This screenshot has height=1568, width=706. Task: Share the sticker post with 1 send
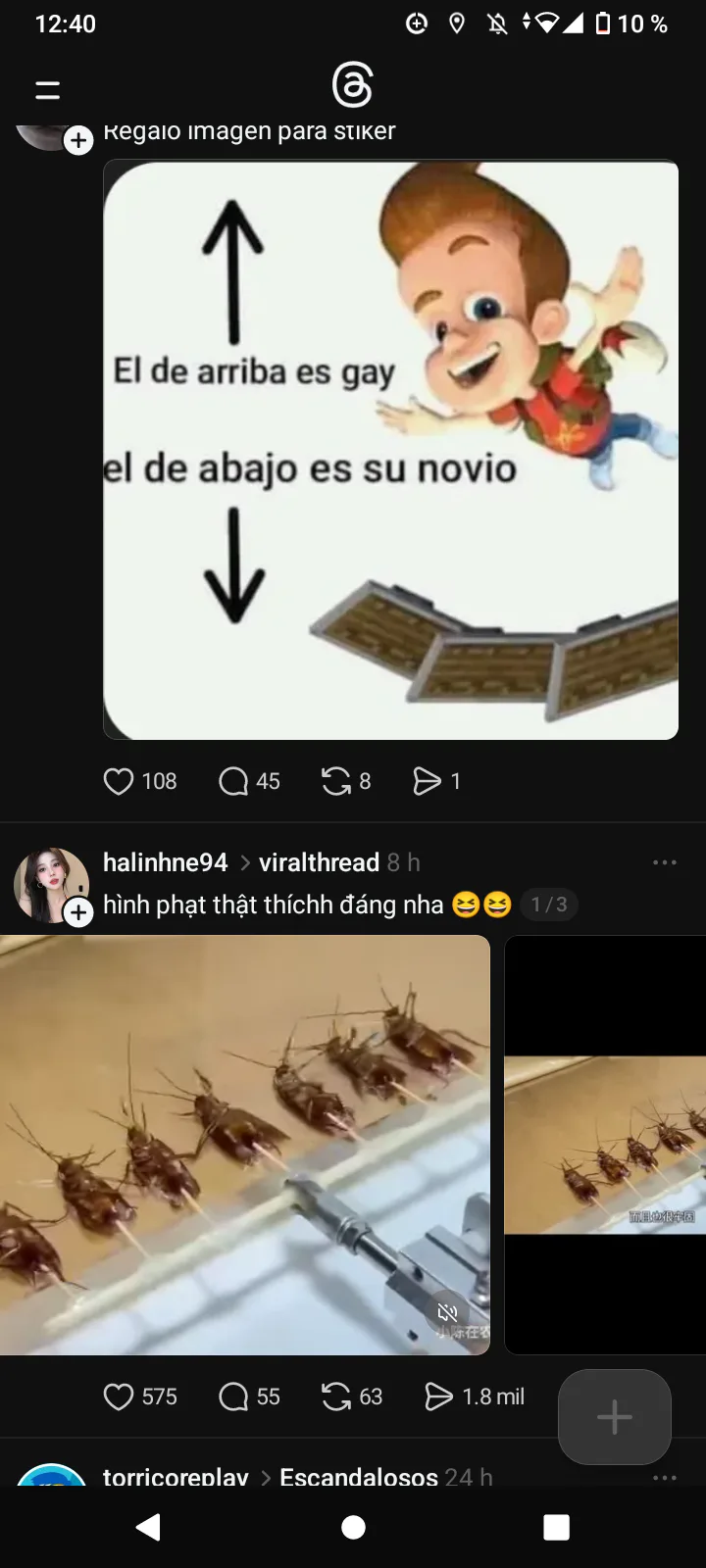pyautogui.click(x=428, y=781)
